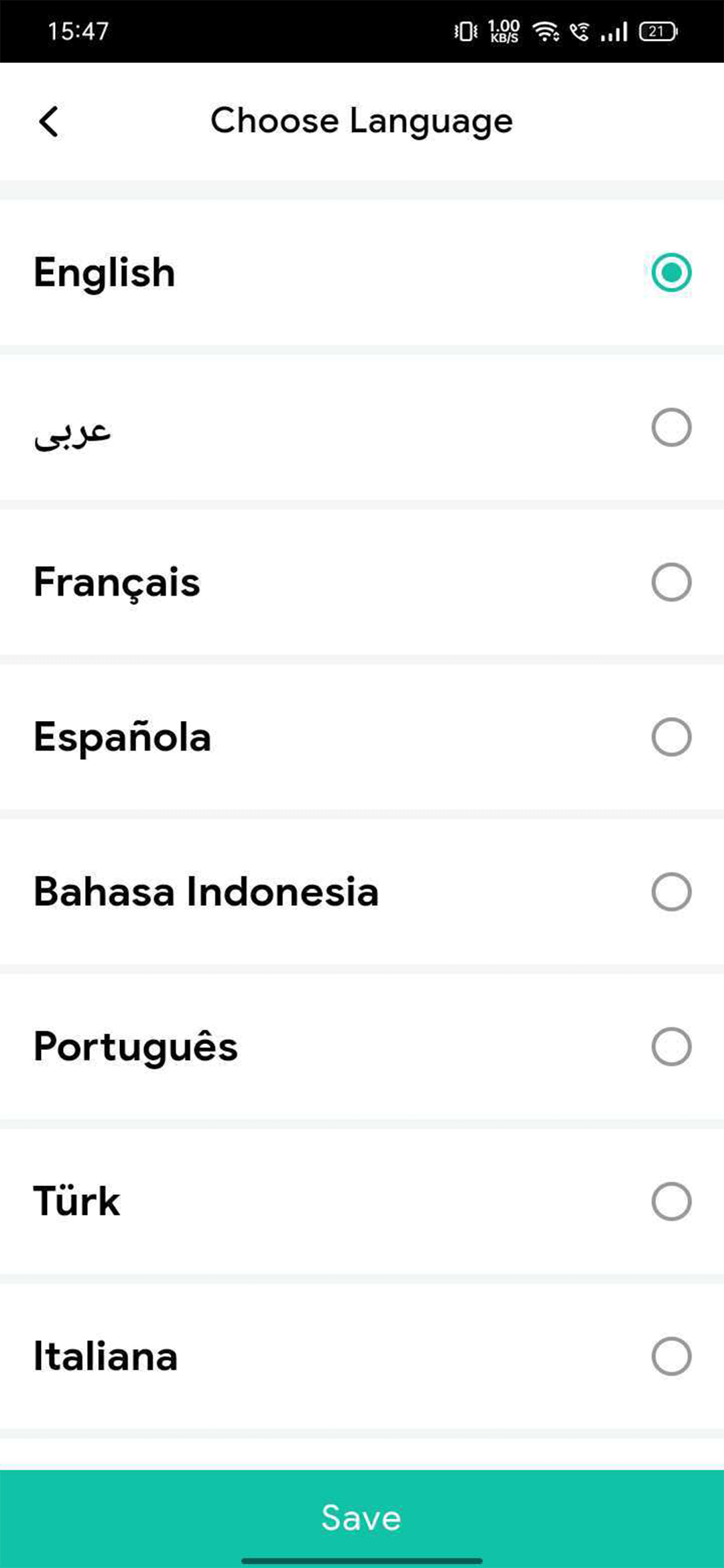Select Italiana language option

tap(671, 1356)
